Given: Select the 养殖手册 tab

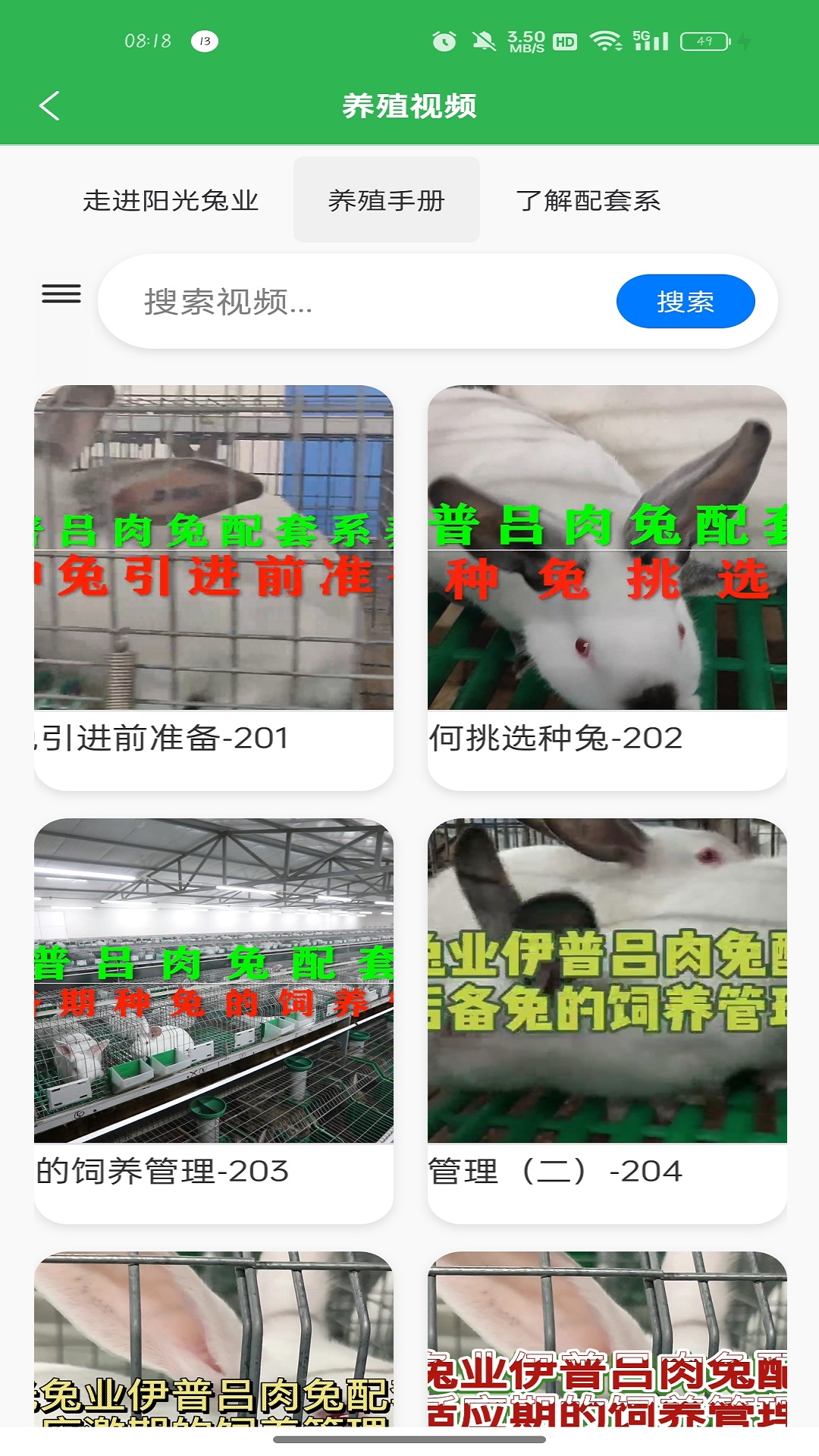Looking at the screenshot, I should pyautogui.click(x=387, y=201).
